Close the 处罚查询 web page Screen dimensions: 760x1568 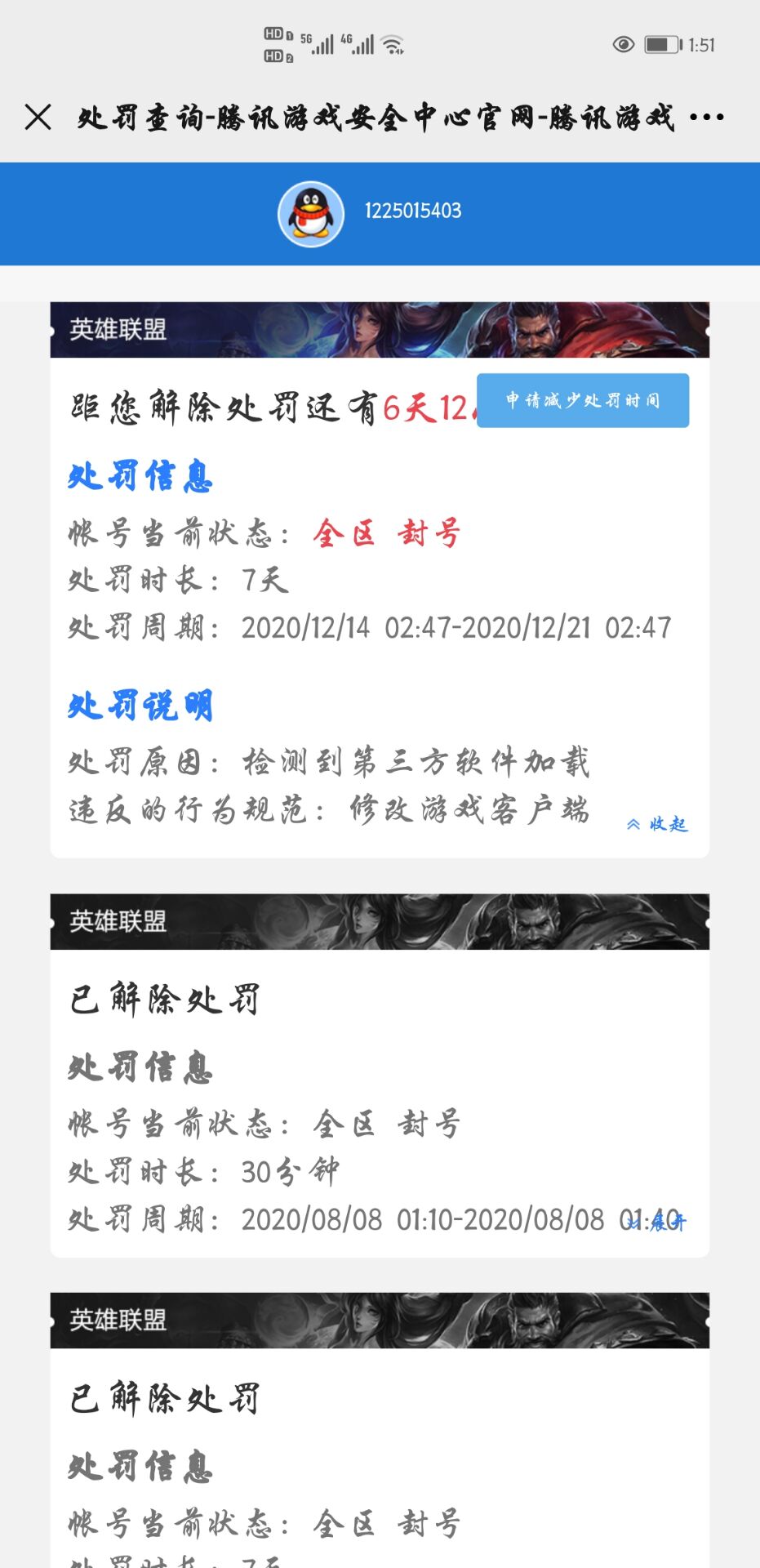pyautogui.click(x=38, y=117)
